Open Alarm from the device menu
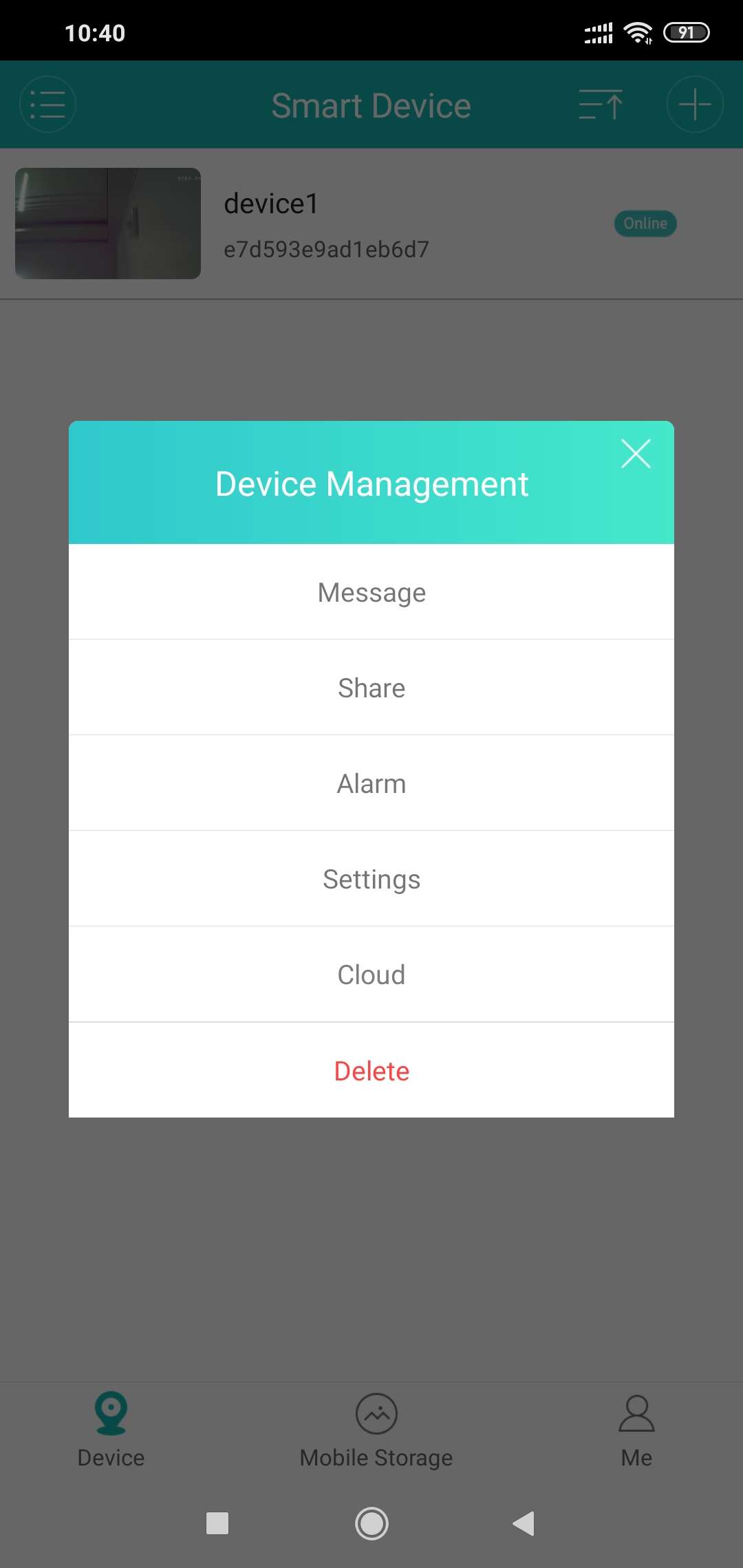 371,783
